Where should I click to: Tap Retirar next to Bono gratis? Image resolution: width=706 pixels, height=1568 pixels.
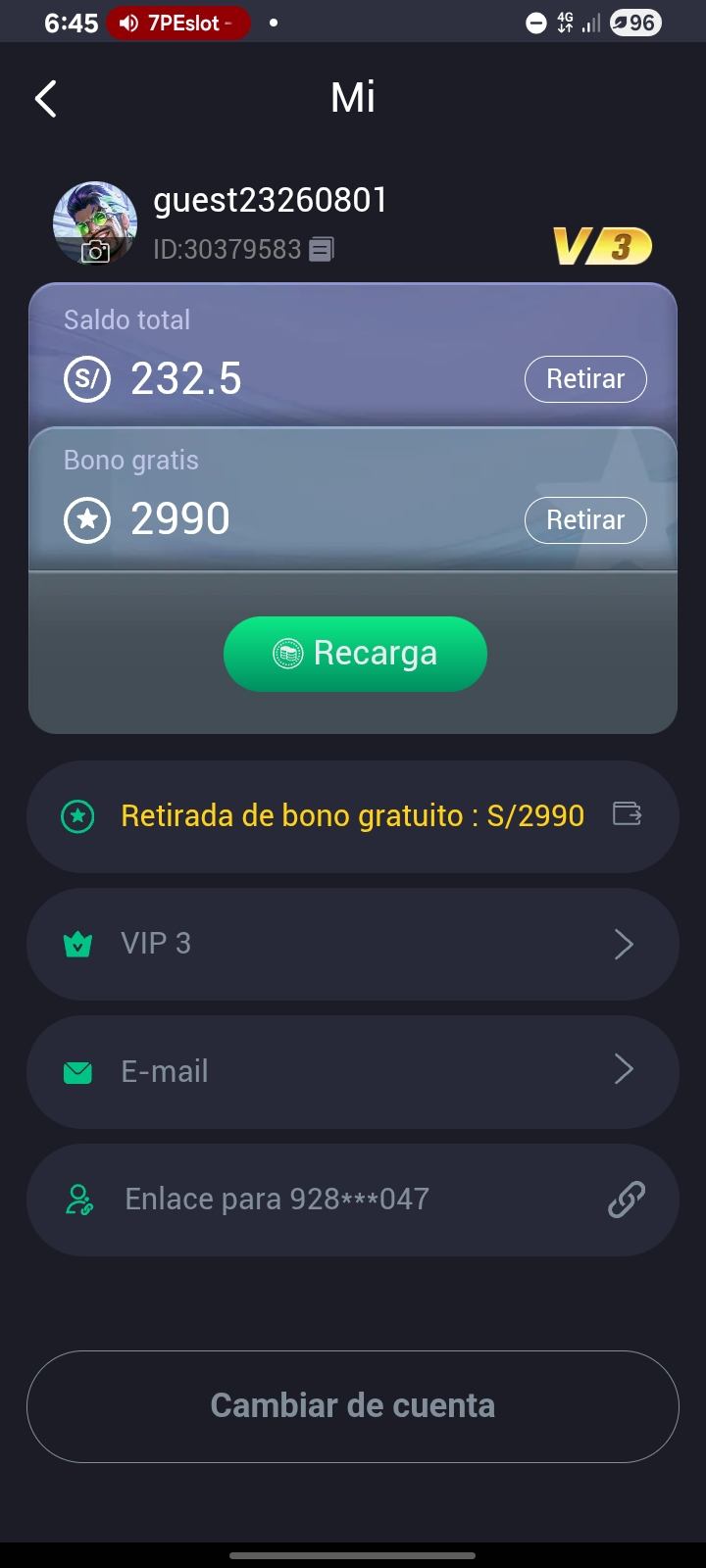(585, 519)
